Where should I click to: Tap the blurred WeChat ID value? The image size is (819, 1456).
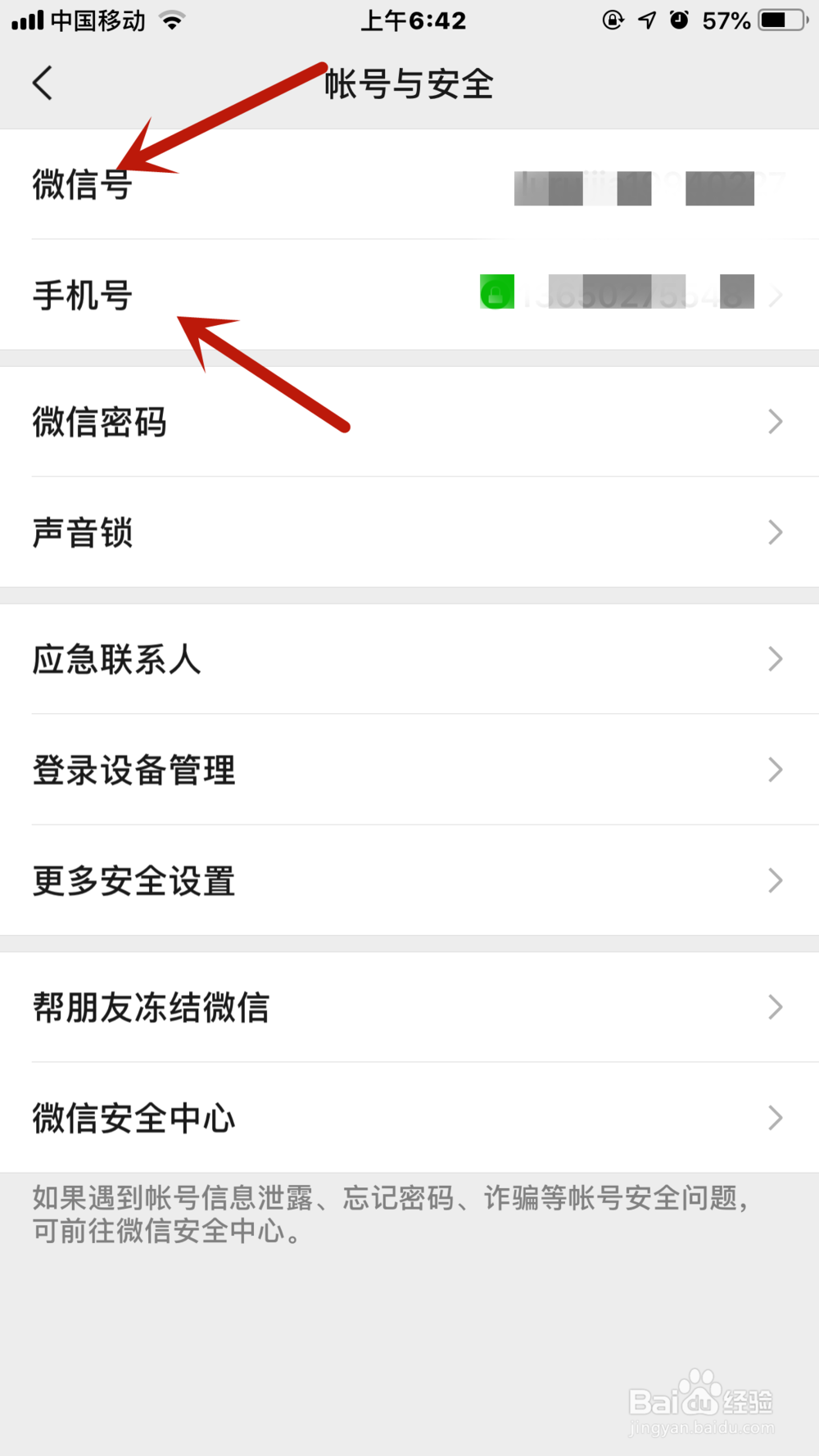pos(635,188)
